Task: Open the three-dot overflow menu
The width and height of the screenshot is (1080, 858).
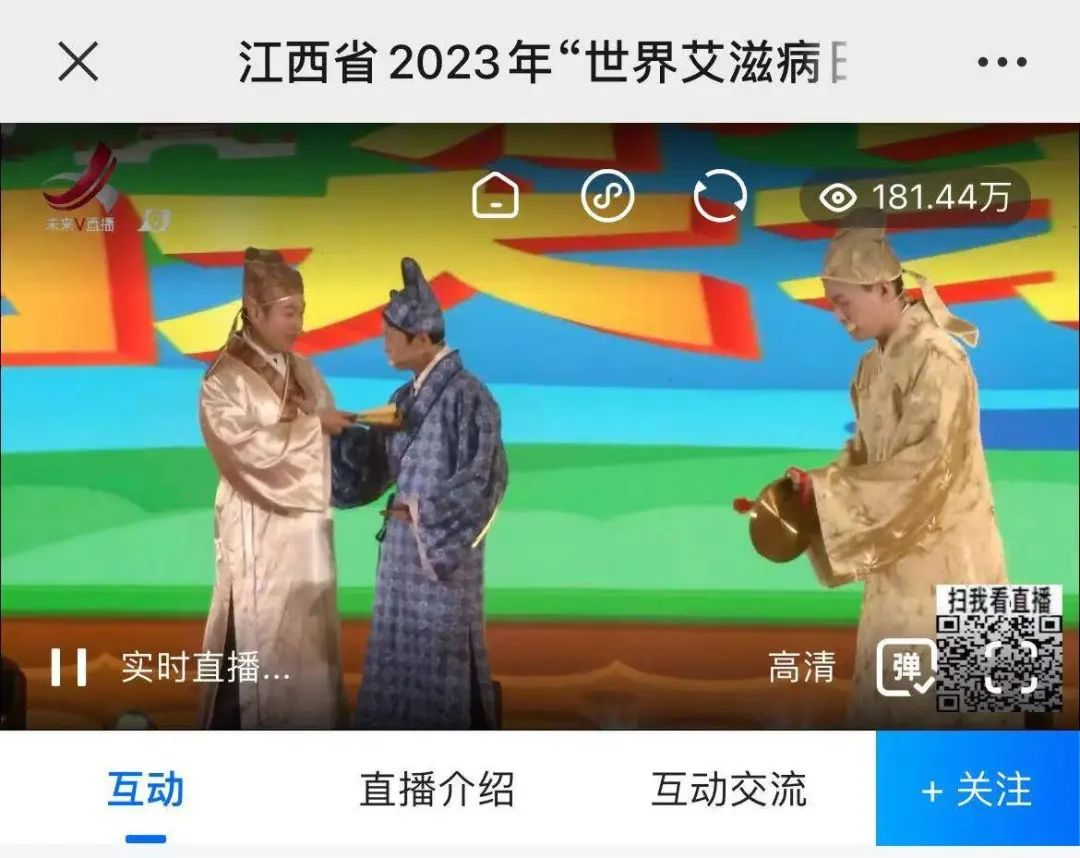Action: [x=1002, y=62]
